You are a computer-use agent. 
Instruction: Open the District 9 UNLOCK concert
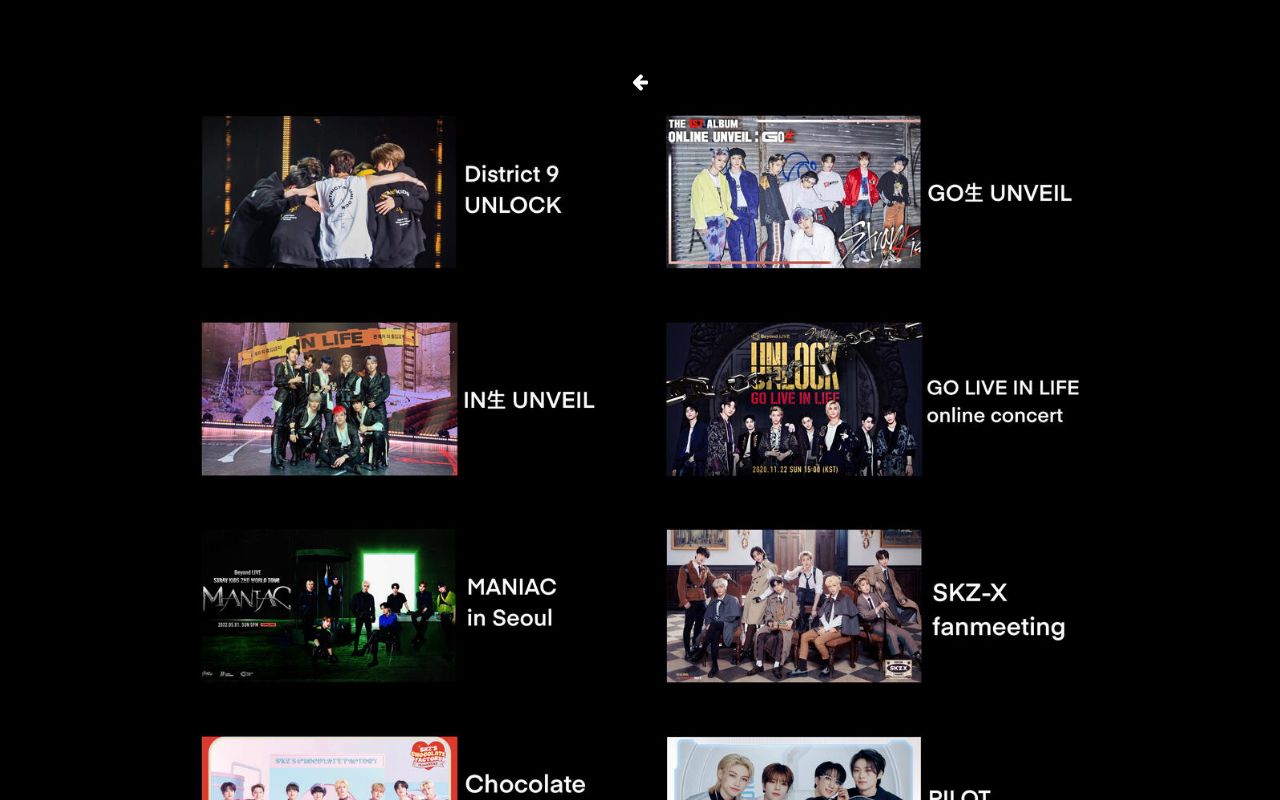click(x=329, y=192)
